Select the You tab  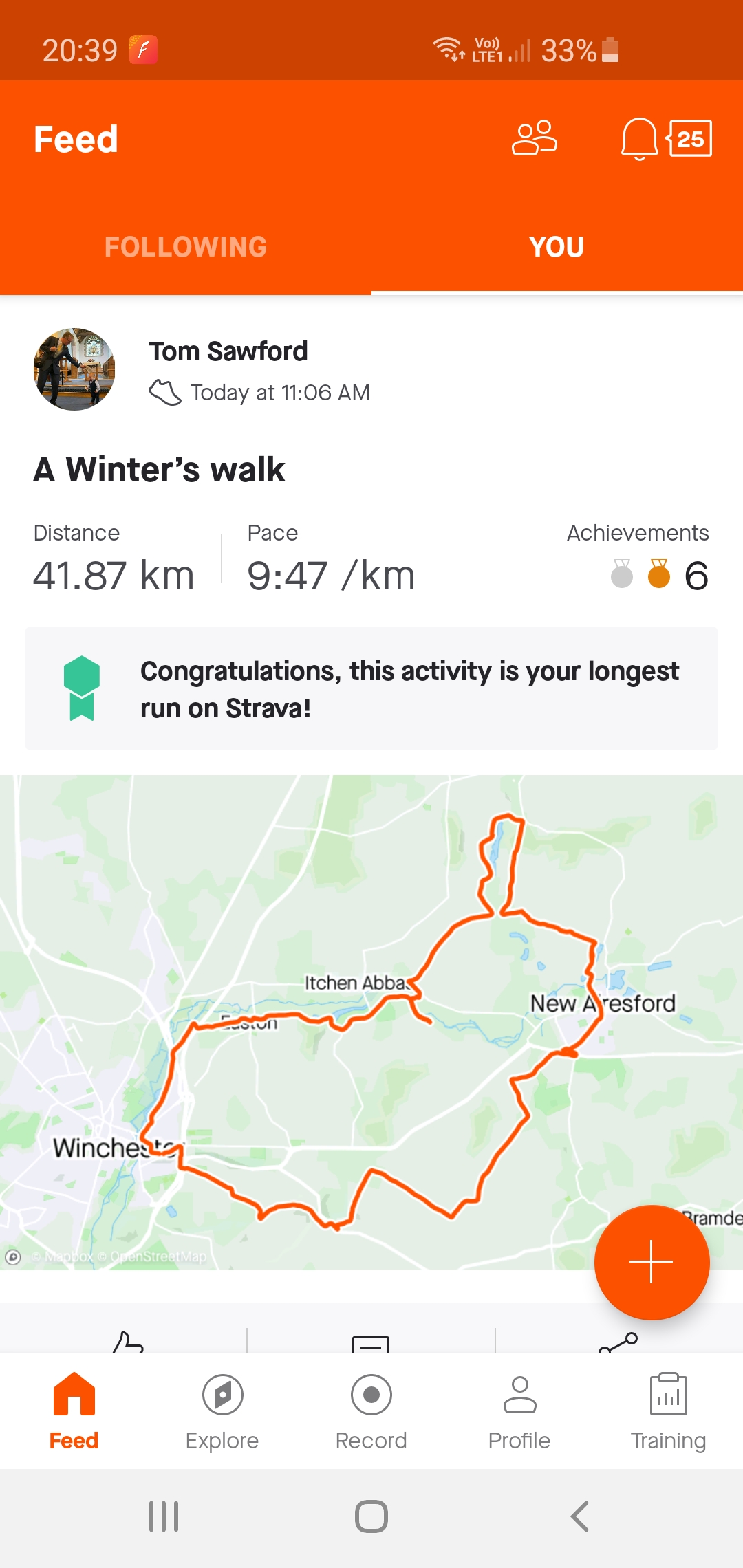coord(557,247)
